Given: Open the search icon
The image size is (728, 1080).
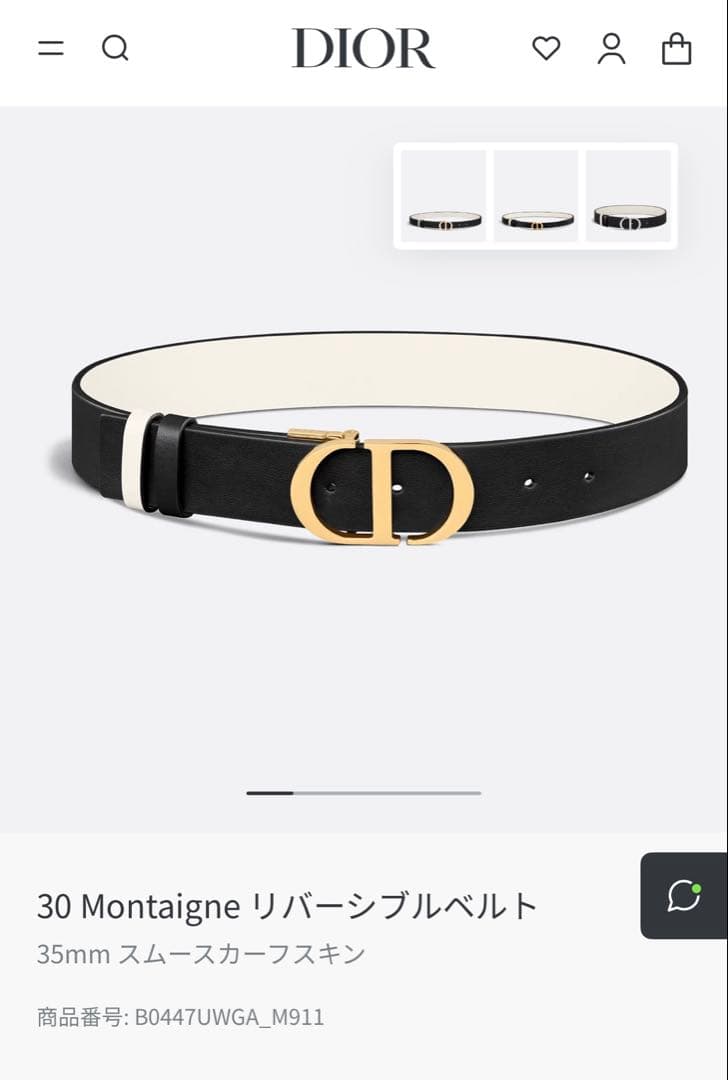Looking at the screenshot, I should pyautogui.click(x=115, y=48).
